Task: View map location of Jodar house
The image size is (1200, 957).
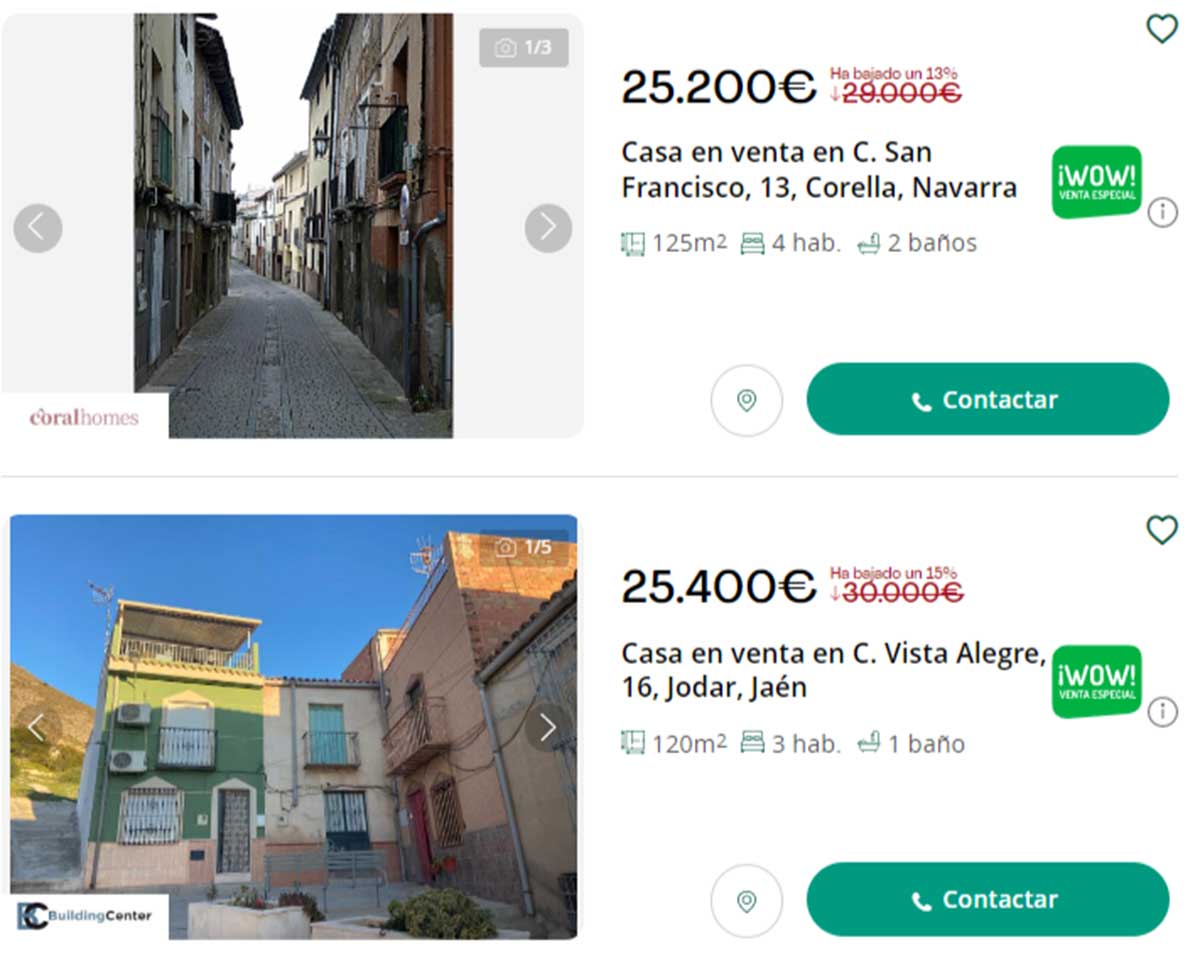Action: pos(746,900)
